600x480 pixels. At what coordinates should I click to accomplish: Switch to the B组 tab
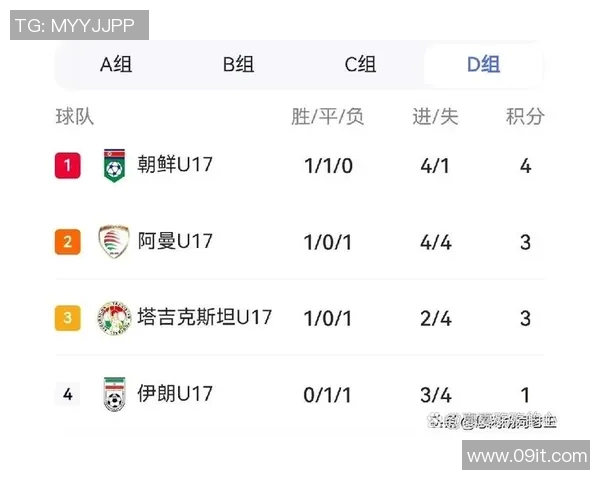coord(238,65)
